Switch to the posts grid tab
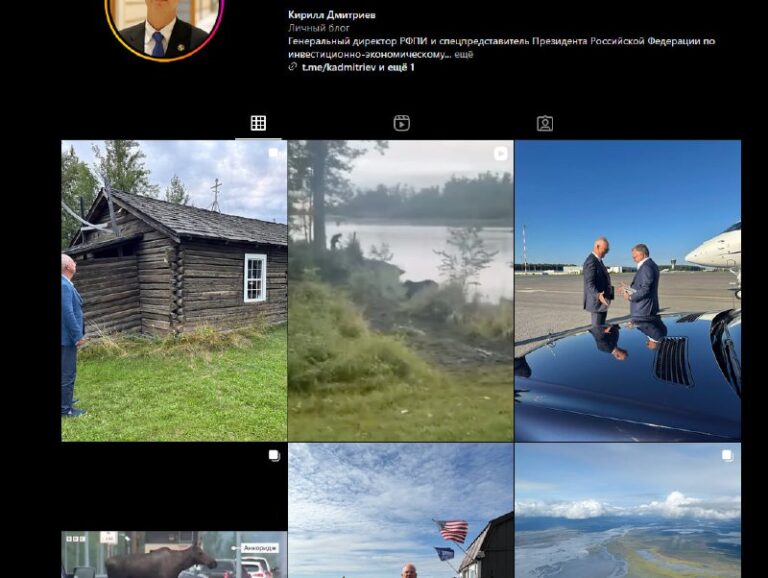The height and width of the screenshot is (578, 768). click(x=258, y=123)
